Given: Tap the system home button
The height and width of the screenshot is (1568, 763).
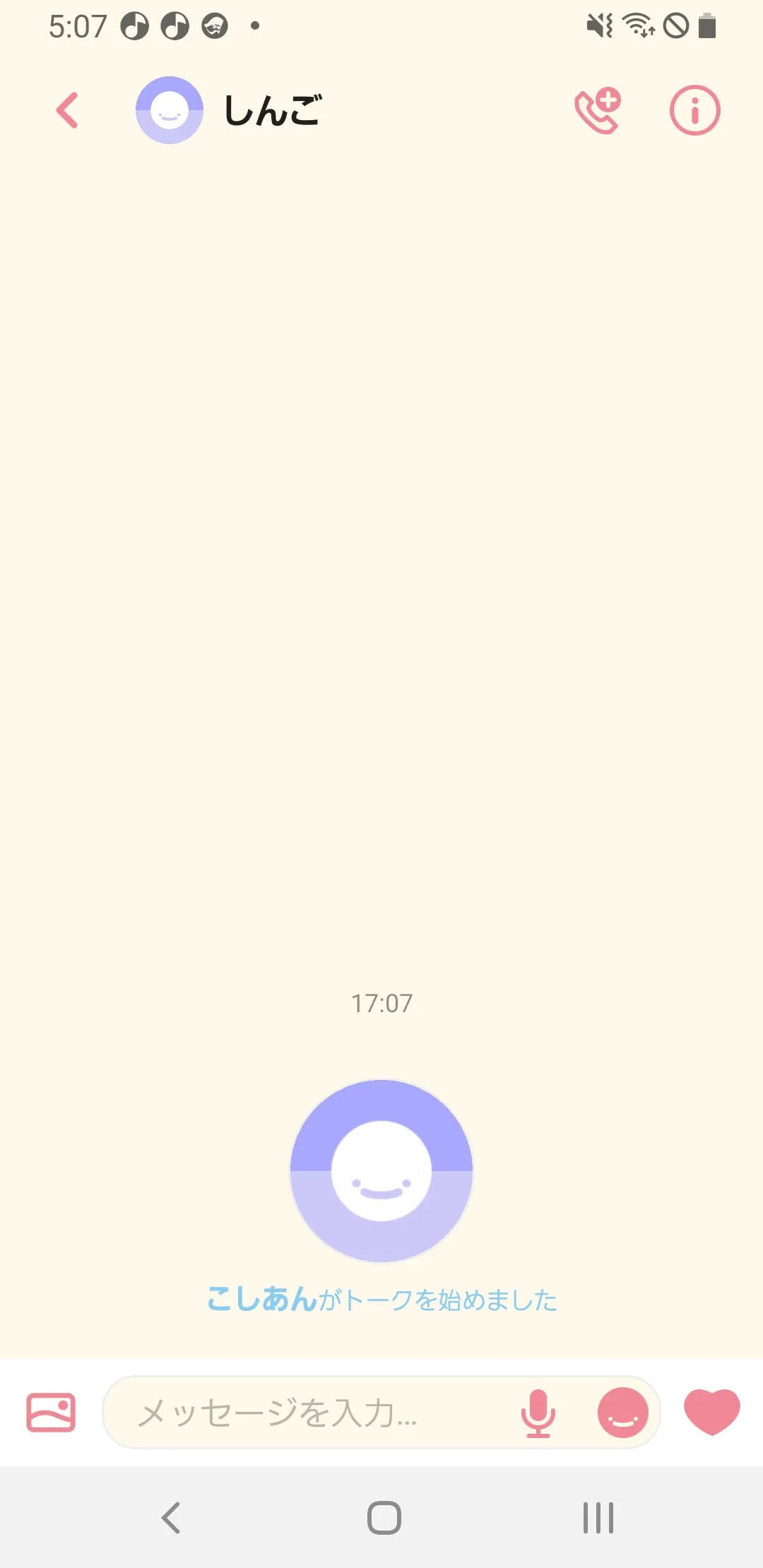Looking at the screenshot, I should pyautogui.click(x=384, y=1517).
